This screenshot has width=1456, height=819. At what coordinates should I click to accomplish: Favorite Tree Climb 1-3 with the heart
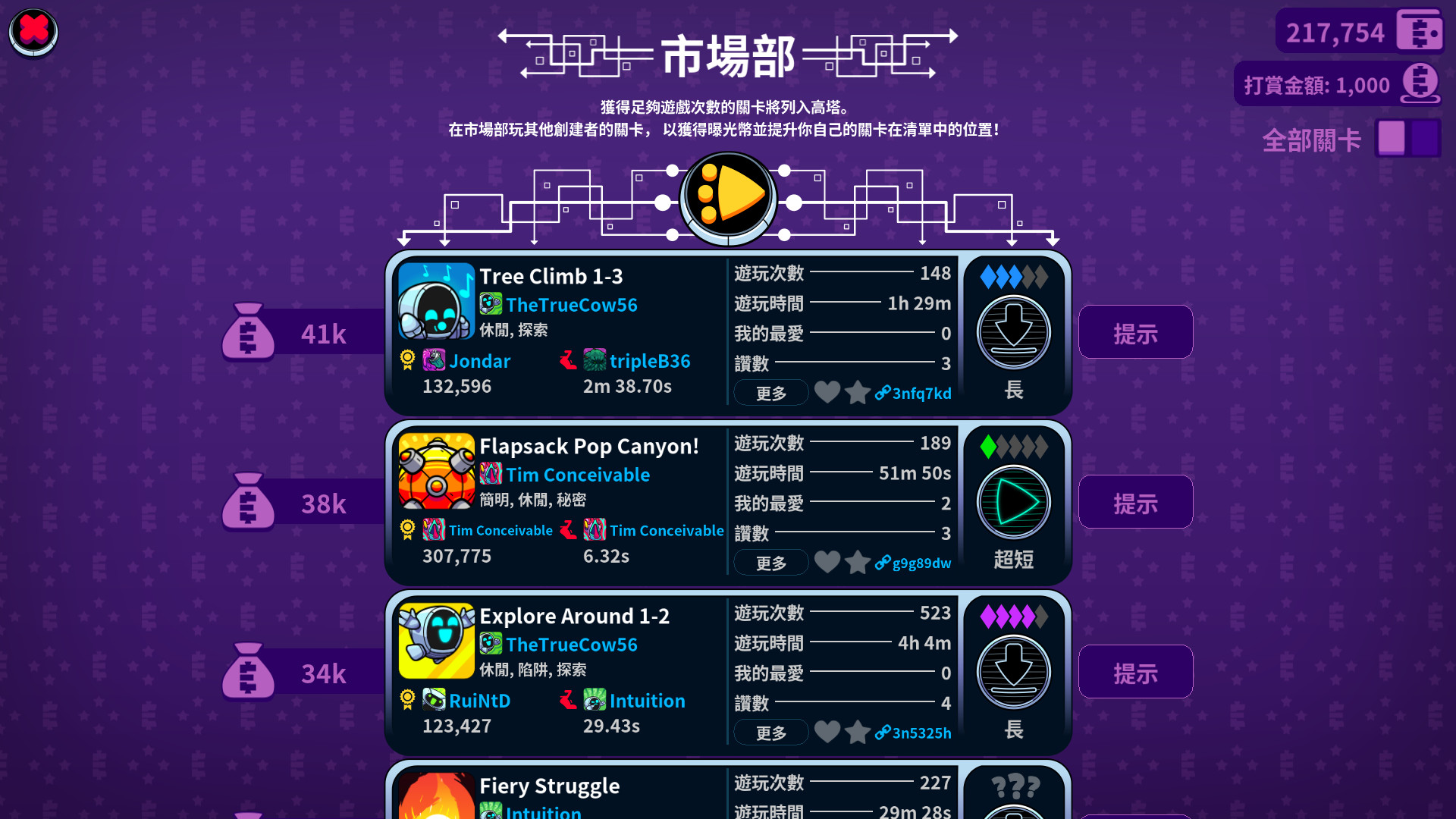pyautogui.click(x=827, y=392)
